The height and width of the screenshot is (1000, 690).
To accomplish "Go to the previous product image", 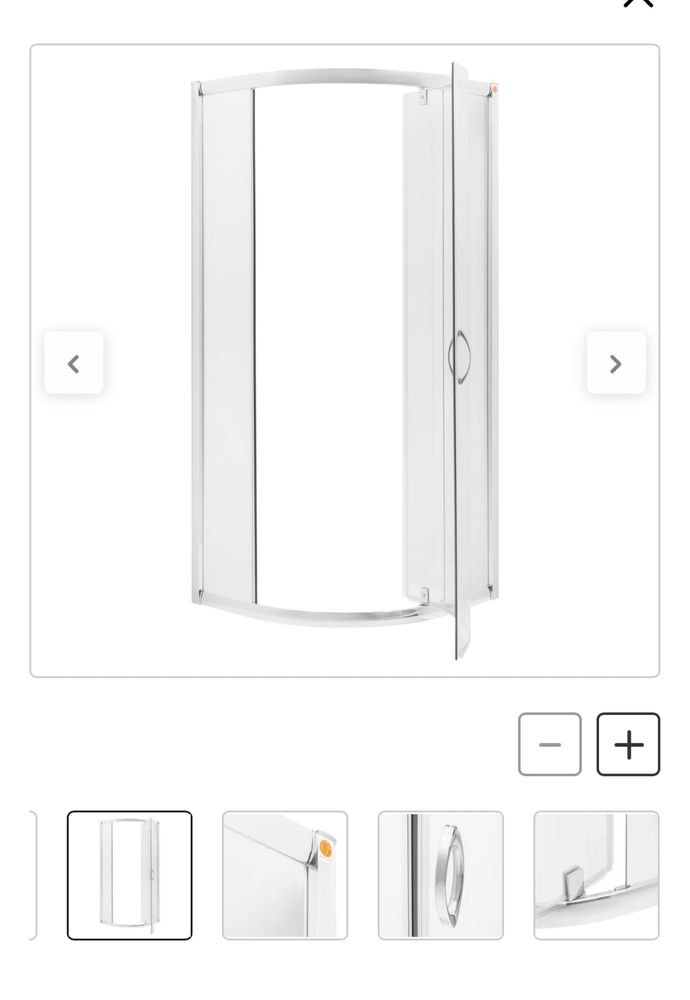I will (73, 364).
